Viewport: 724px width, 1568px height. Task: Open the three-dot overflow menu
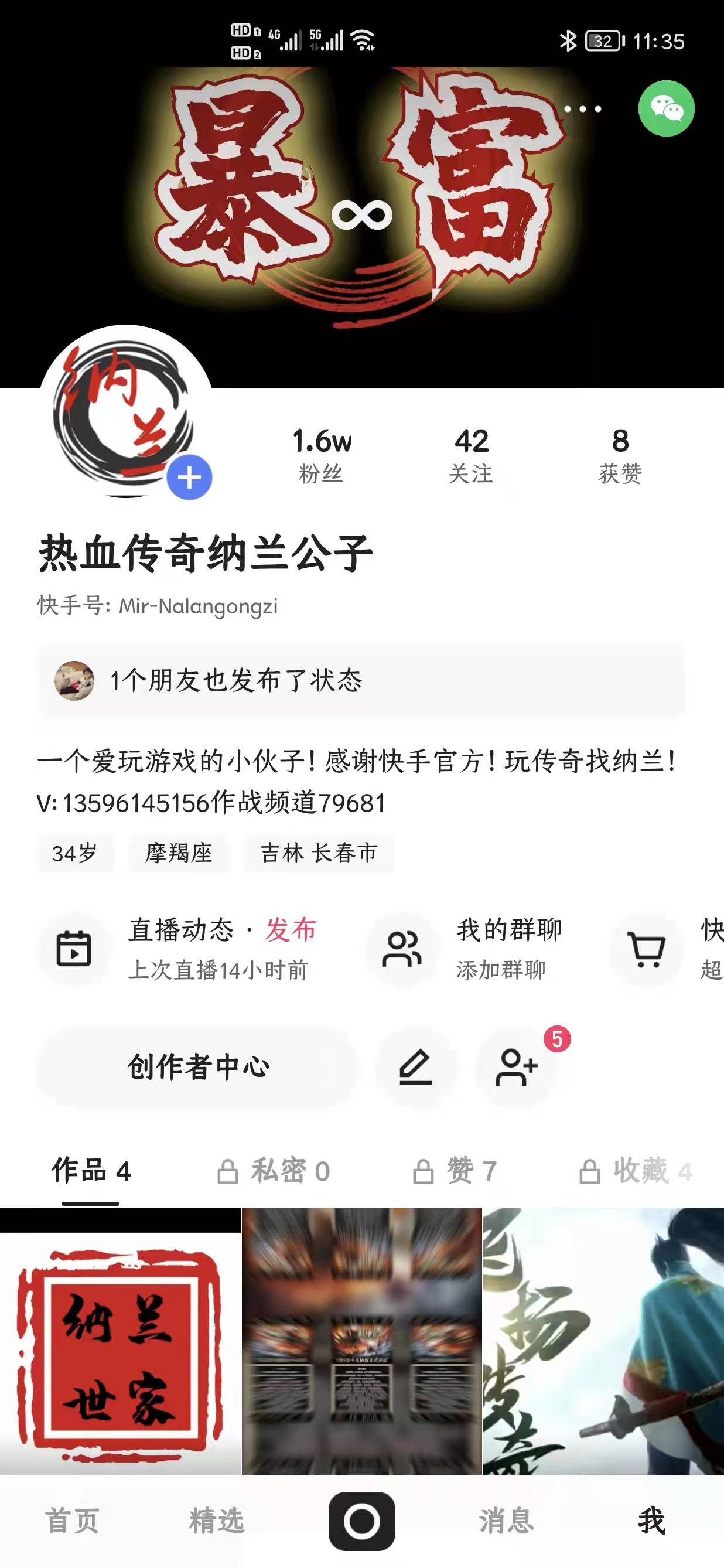(582, 109)
